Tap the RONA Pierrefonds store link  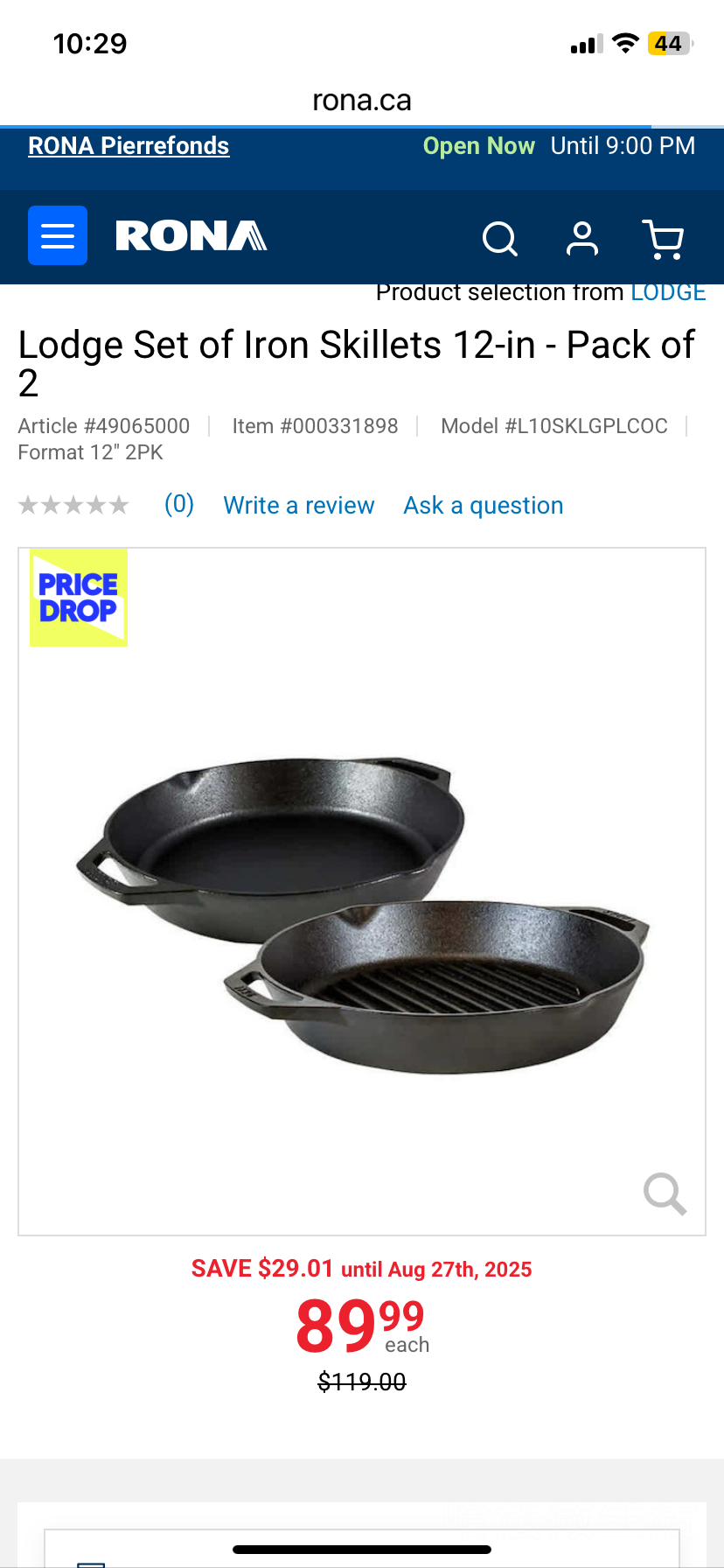pyautogui.click(x=129, y=146)
